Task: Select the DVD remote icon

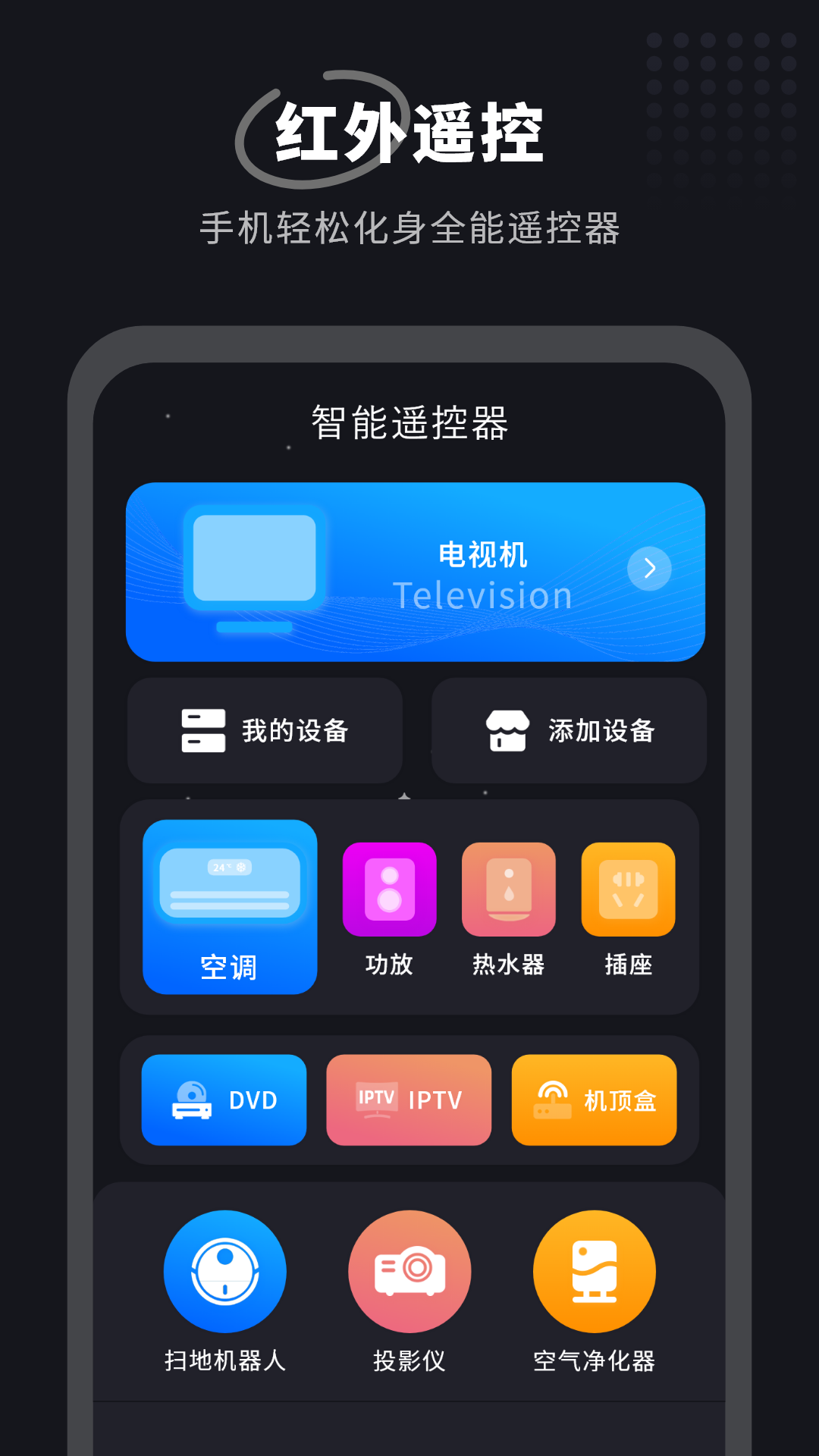Action: (224, 1100)
